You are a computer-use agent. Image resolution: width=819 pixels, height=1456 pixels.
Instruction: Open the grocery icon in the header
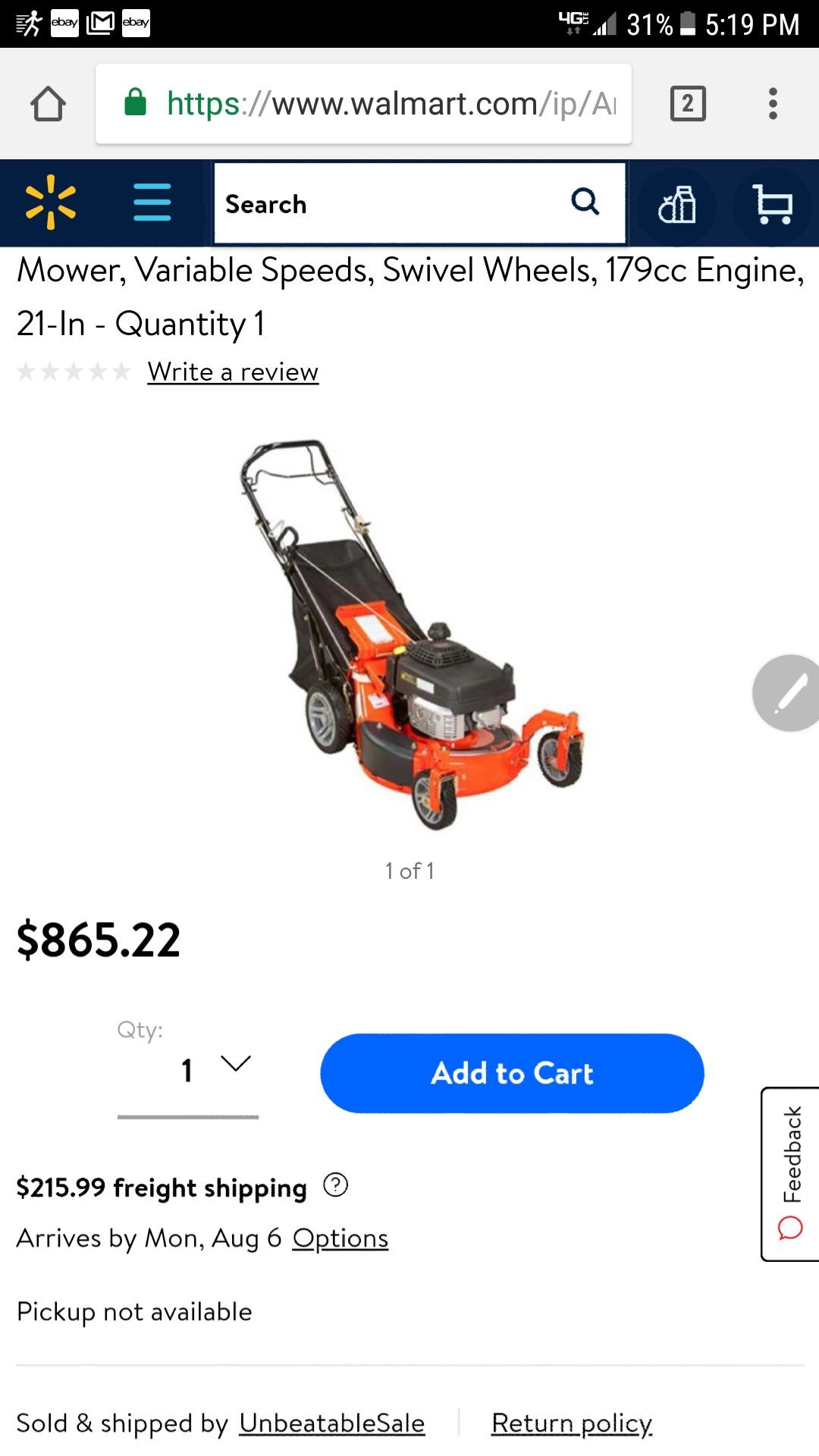[x=676, y=205]
